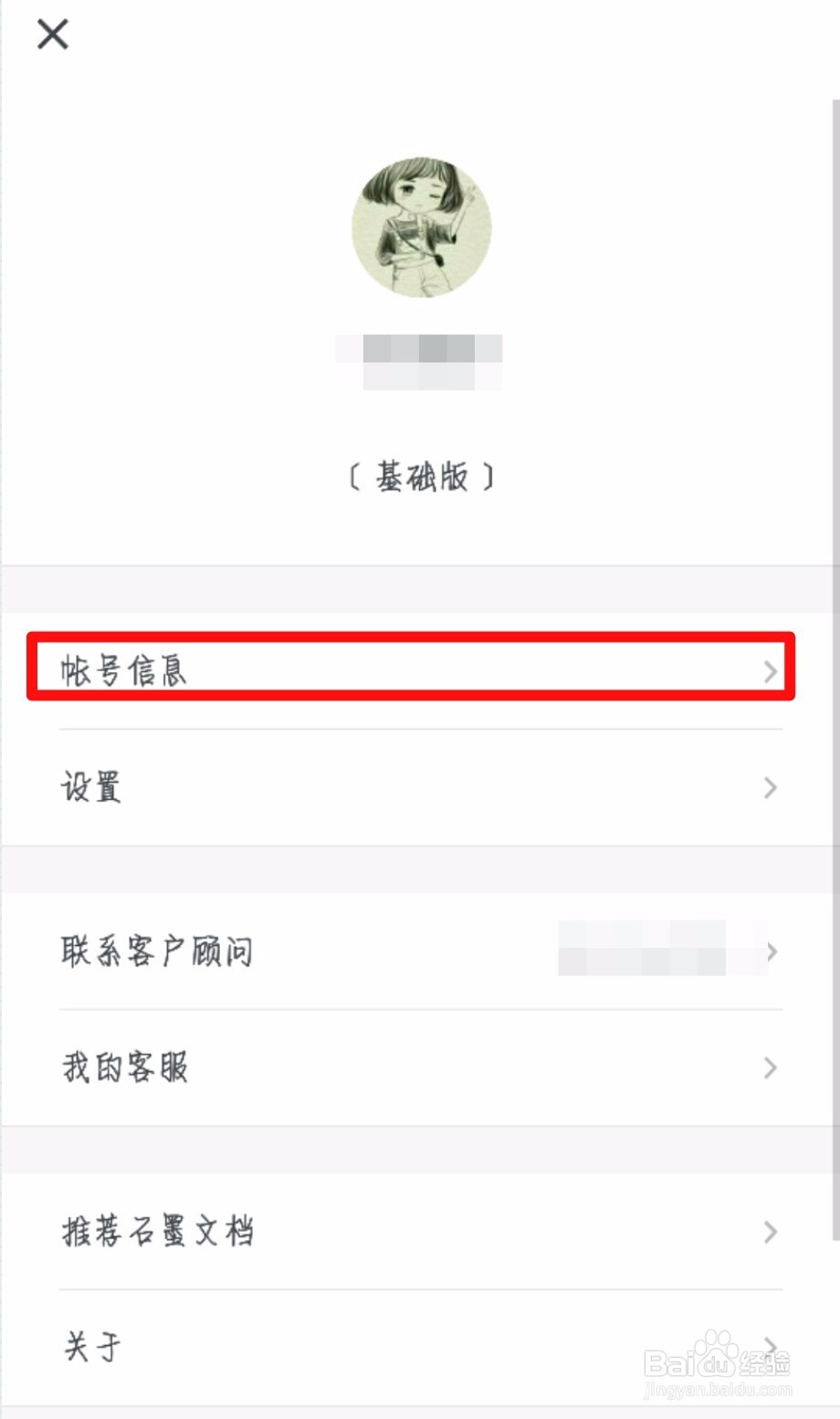Tap the chevron next to 设置
840x1419 pixels.
pyautogui.click(x=768, y=788)
